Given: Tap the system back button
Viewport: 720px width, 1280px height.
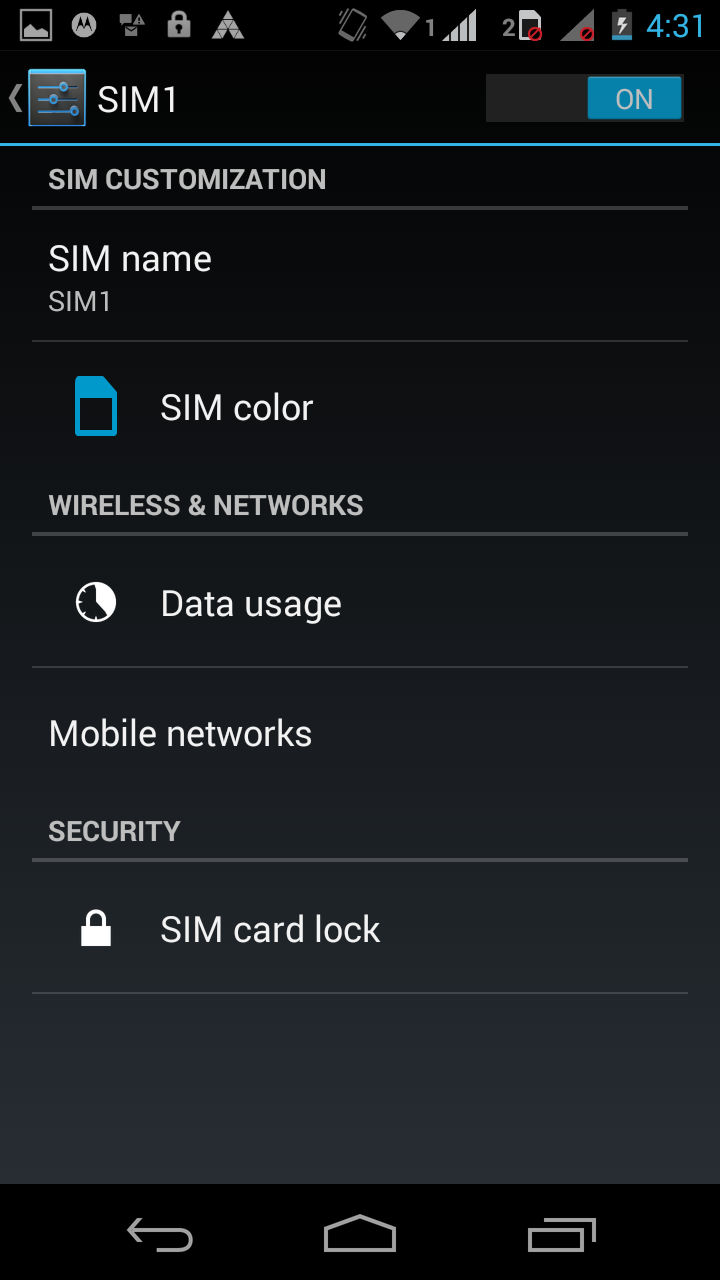Looking at the screenshot, I should point(160,1234).
